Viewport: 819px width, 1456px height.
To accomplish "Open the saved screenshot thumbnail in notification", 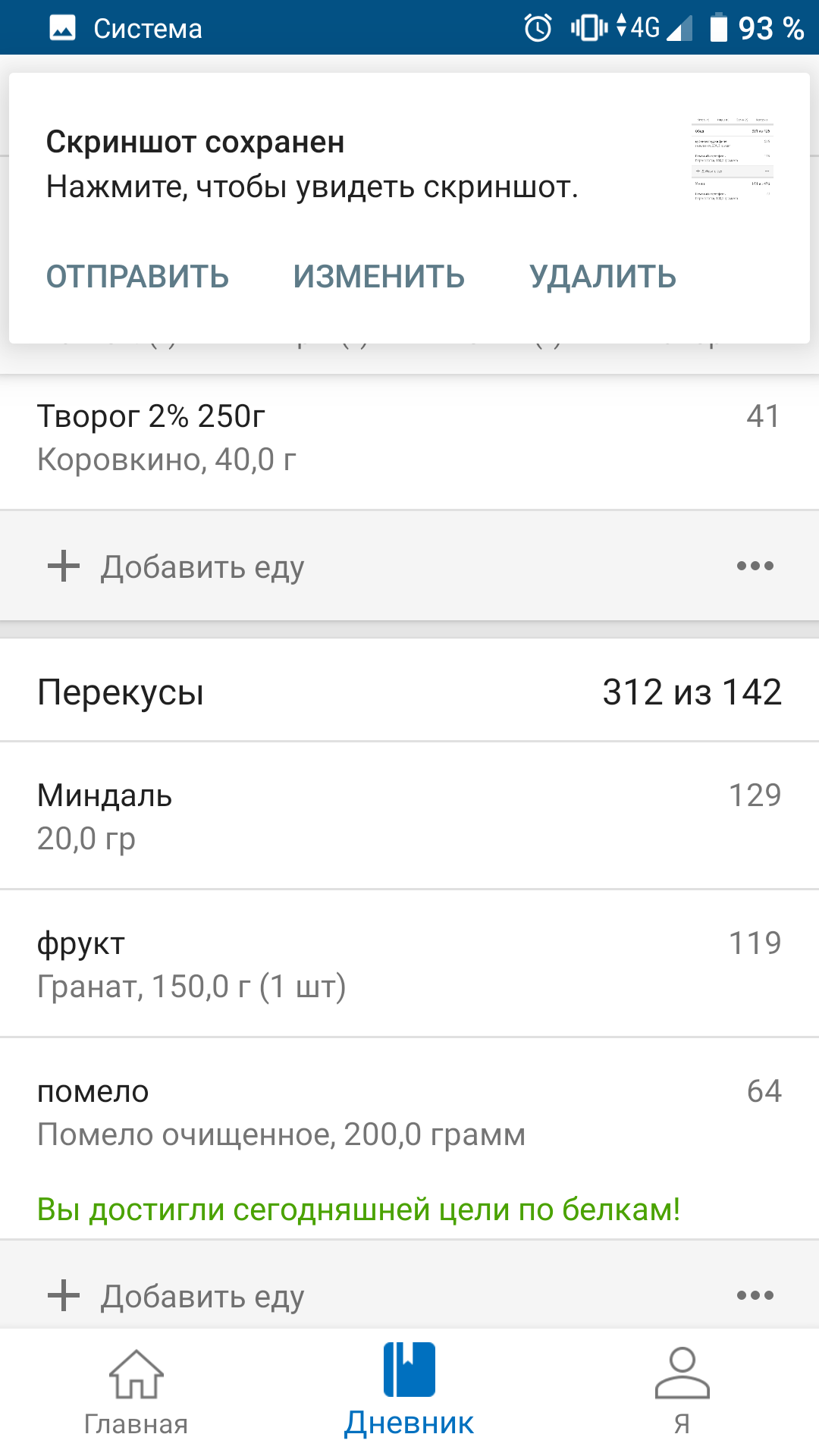I will [x=733, y=161].
